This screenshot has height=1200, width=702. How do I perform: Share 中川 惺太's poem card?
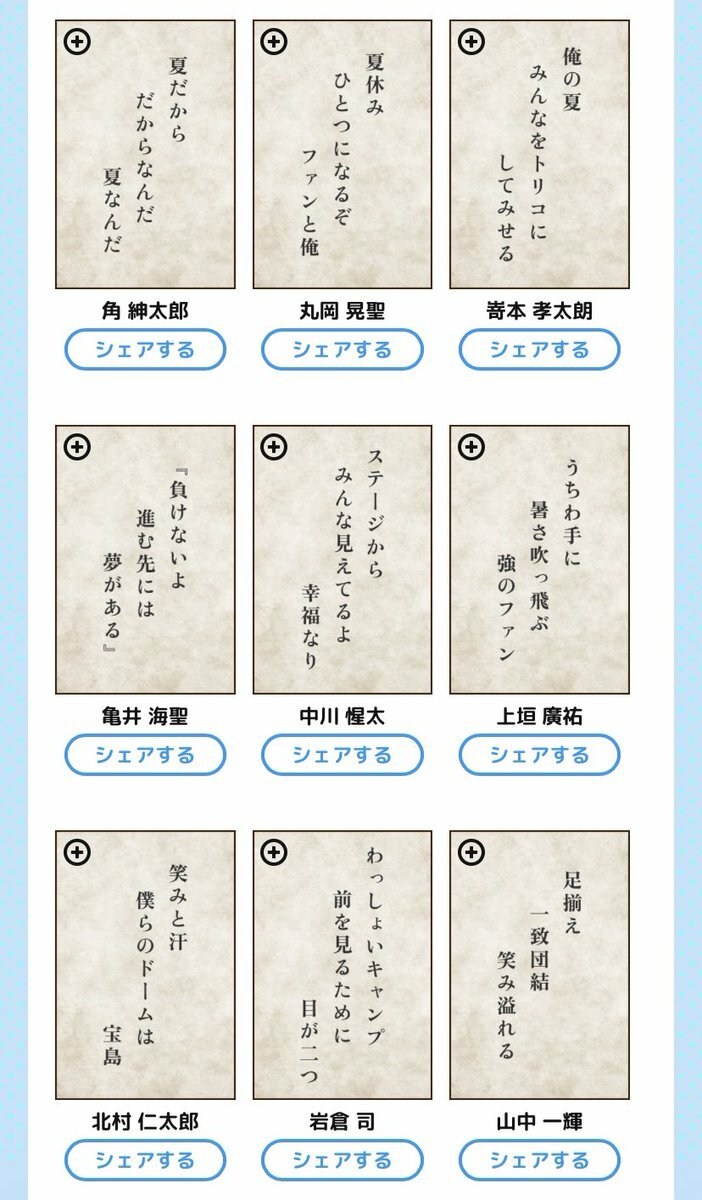[x=342, y=755]
